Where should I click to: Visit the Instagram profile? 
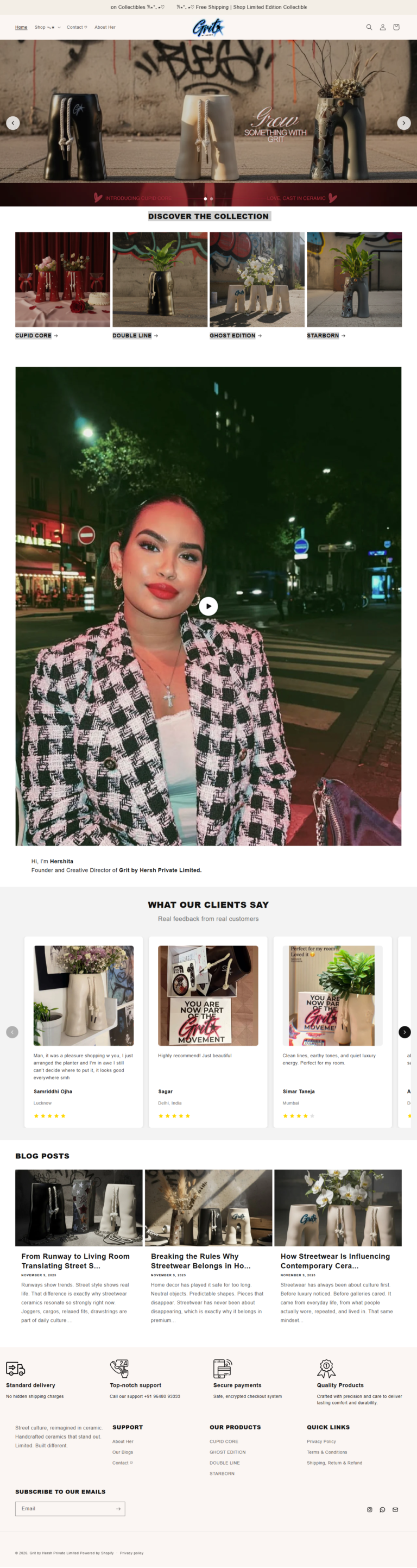click(x=369, y=1509)
